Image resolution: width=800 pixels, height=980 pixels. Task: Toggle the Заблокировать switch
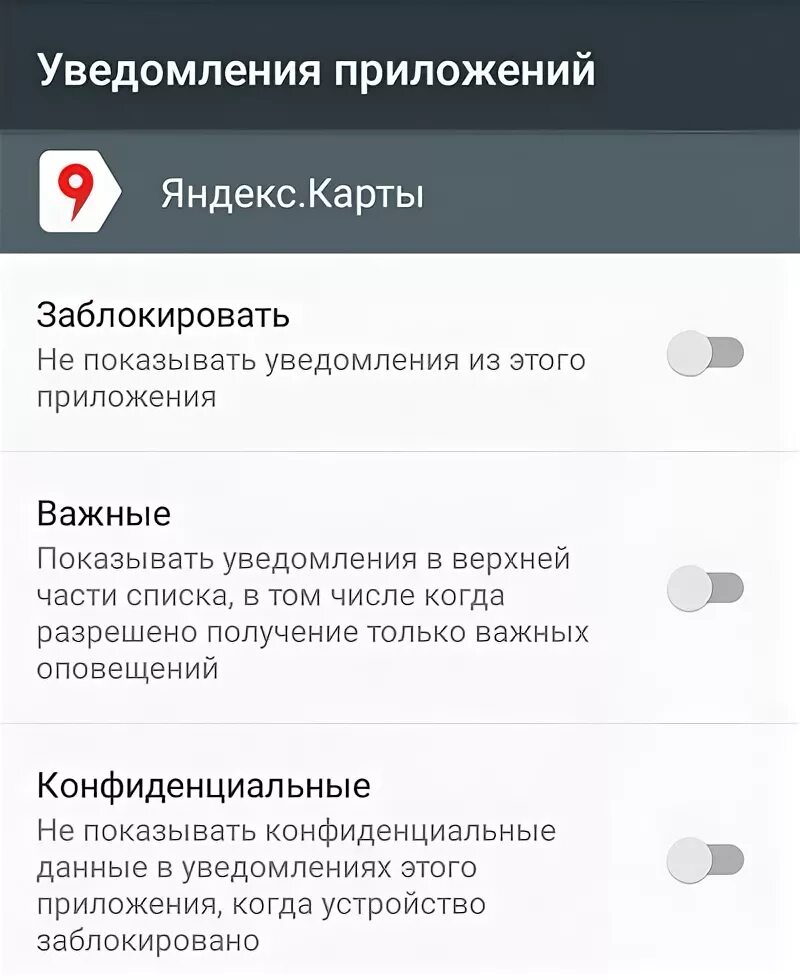705,354
